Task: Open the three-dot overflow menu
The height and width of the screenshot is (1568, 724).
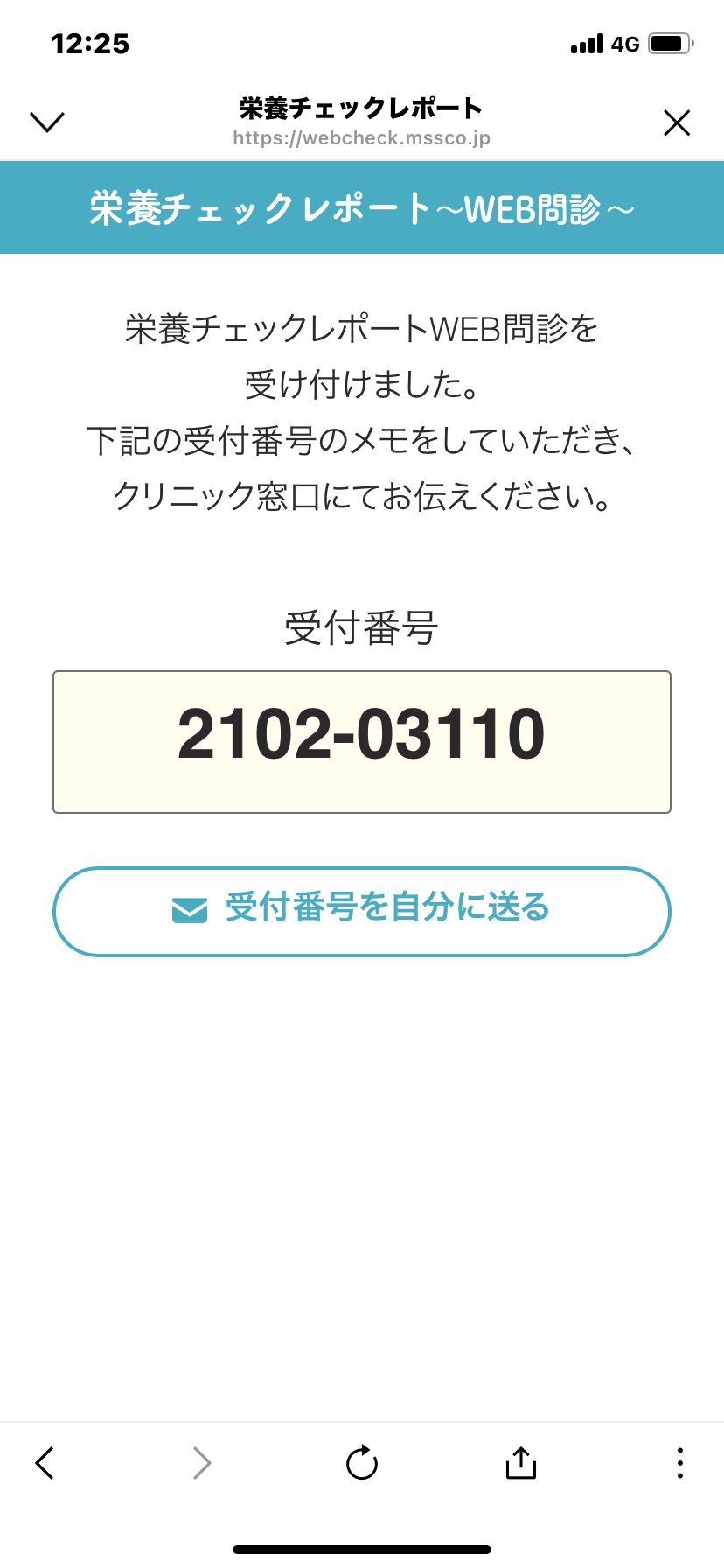Action: coord(679,1463)
